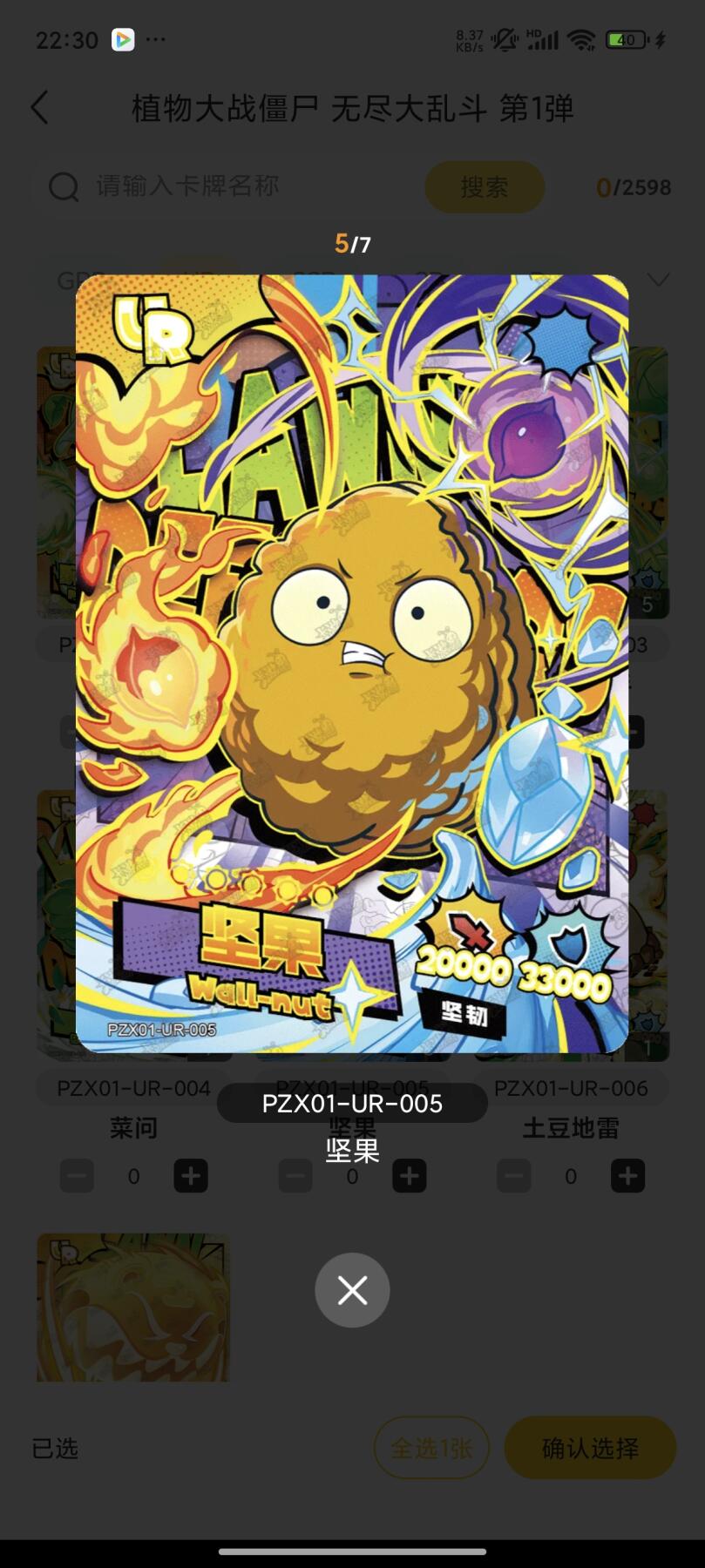This screenshot has width=705, height=1568.
Task: Increase quantity for 菜问 card
Action: [191, 1176]
